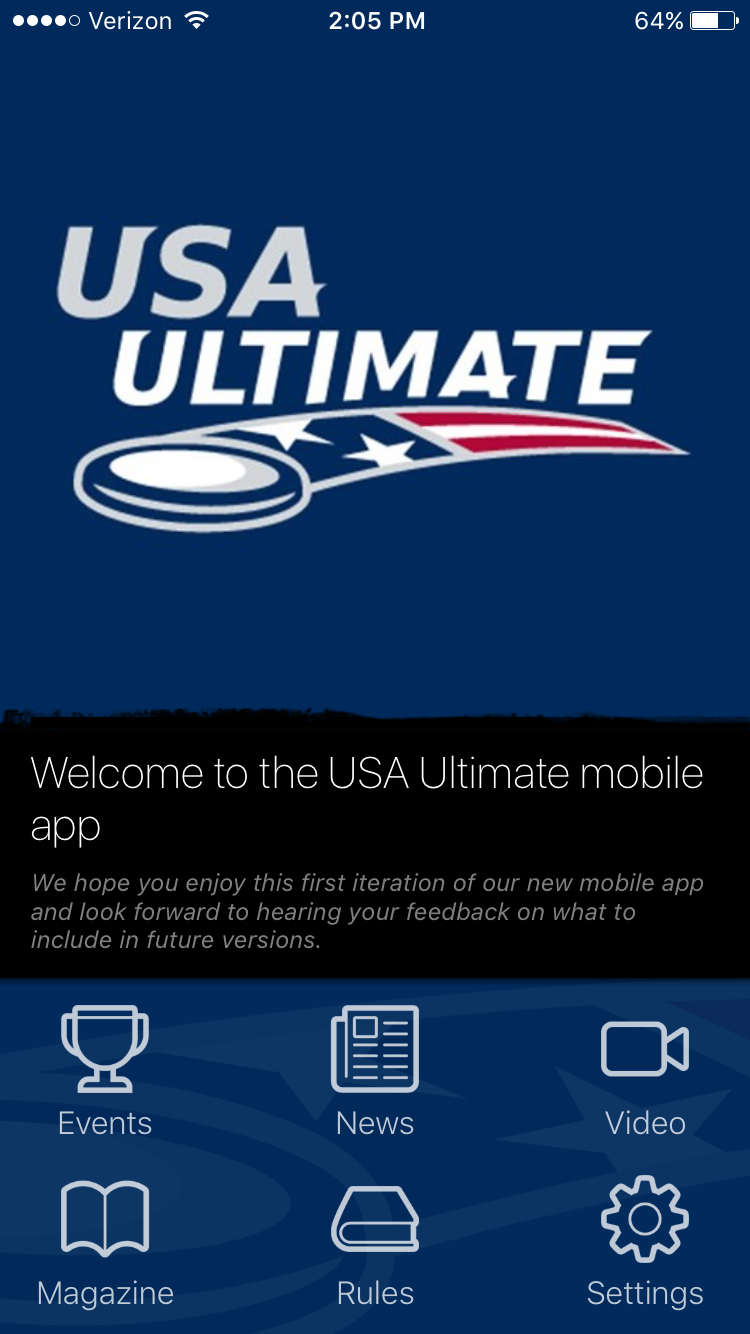The width and height of the screenshot is (750, 1334).
Task: Tap the 2:05 PM clock display
Action: click(377, 19)
